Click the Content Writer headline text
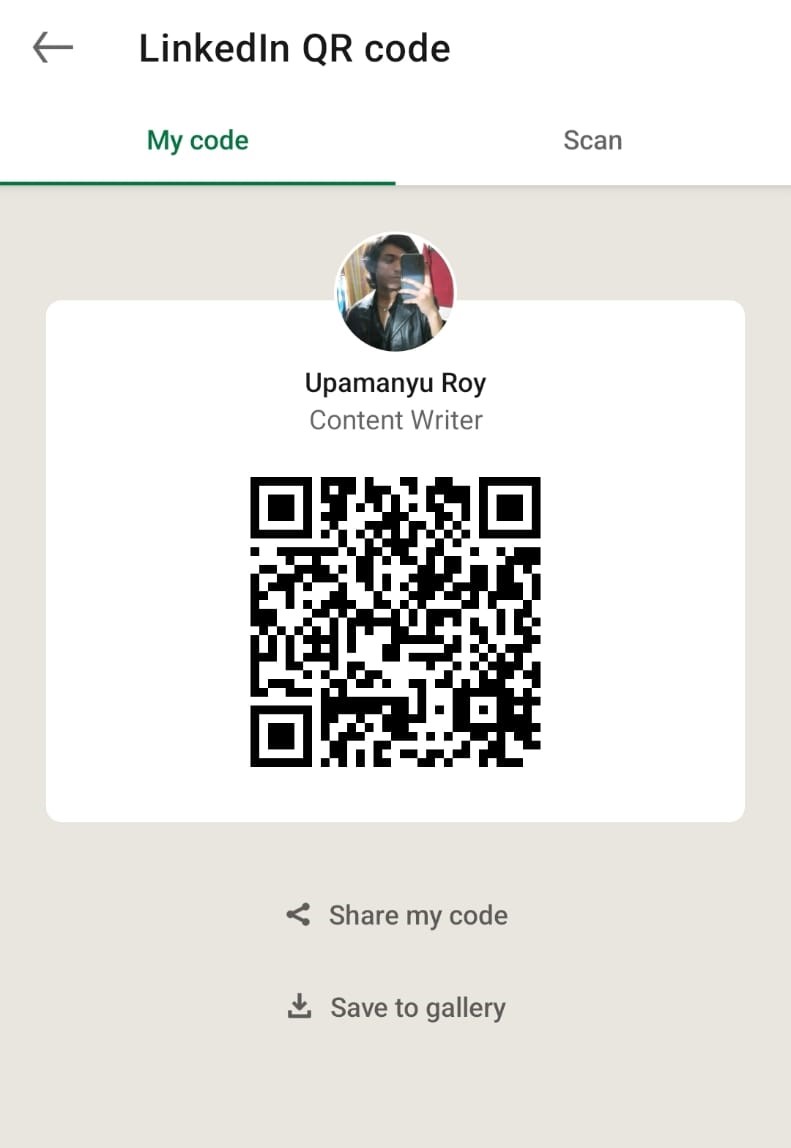This screenshot has width=791, height=1148. point(395,420)
